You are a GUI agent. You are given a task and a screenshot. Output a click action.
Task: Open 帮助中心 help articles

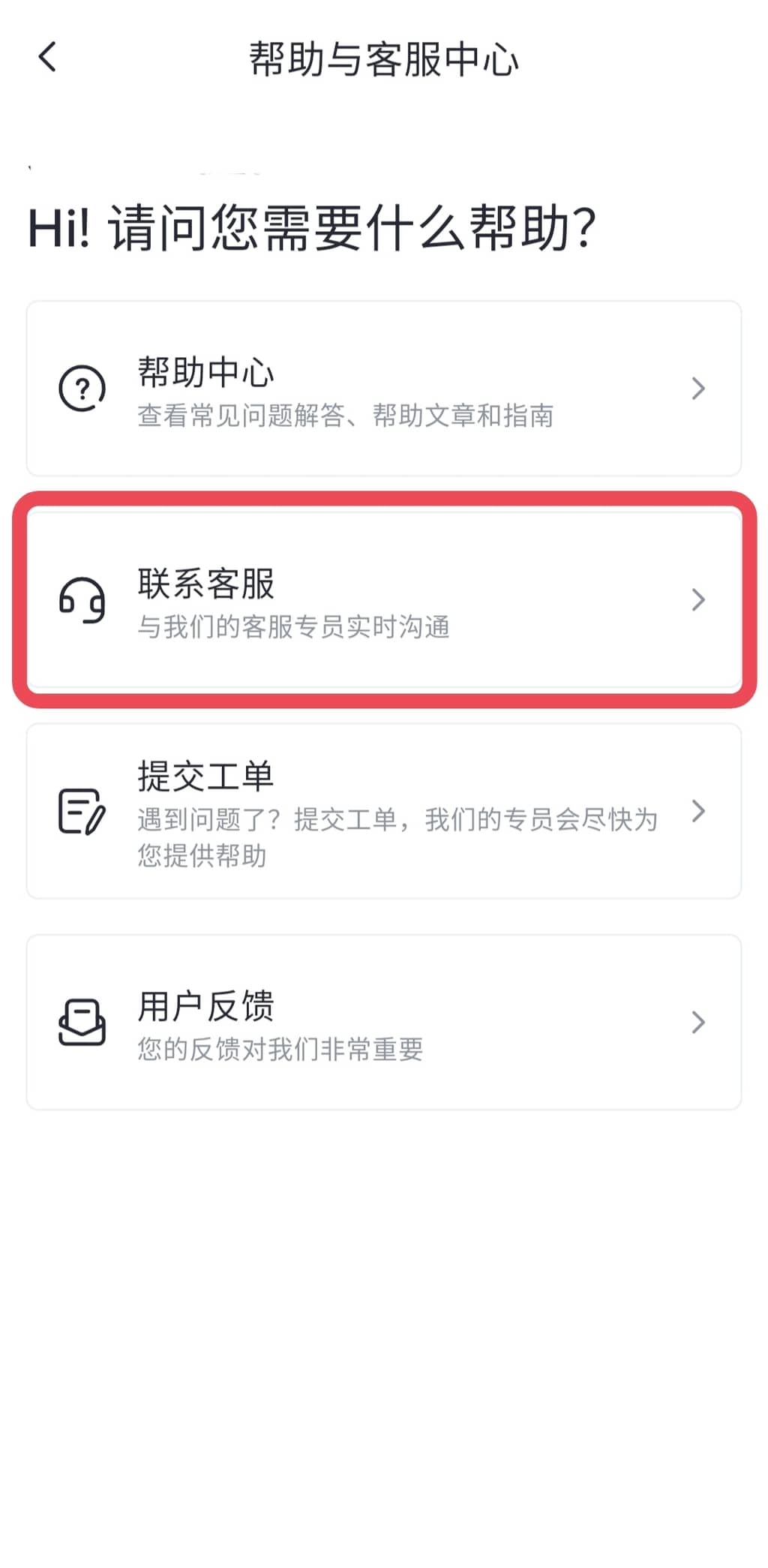coord(383,389)
